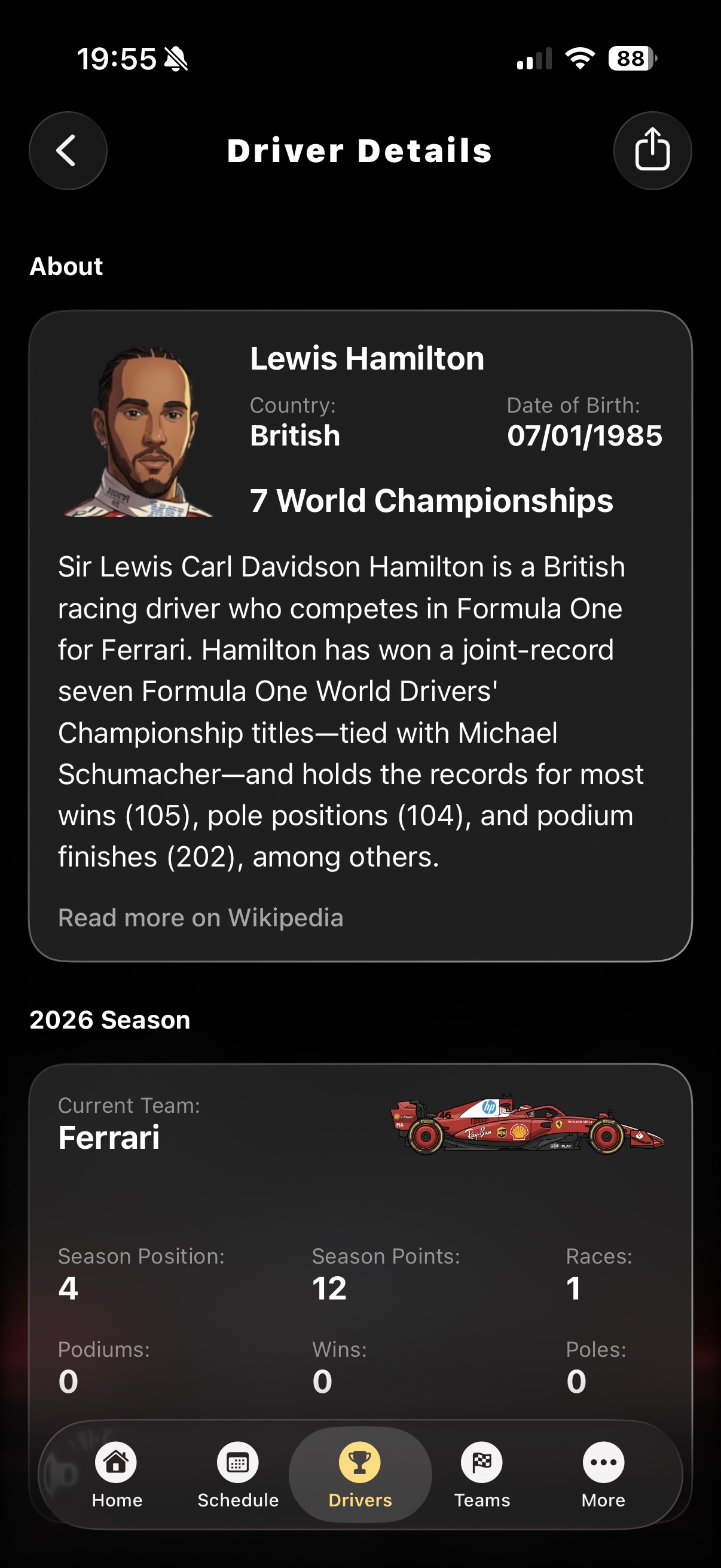Tap the Lewis Hamilton name heading
The height and width of the screenshot is (1568, 721).
(367, 359)
